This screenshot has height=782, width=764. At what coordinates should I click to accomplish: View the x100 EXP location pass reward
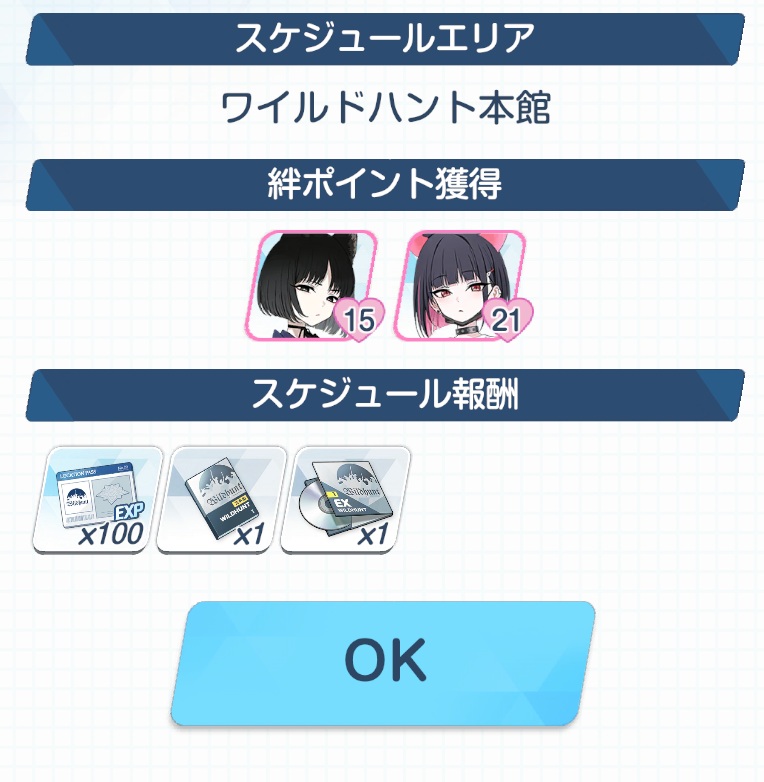click(x=98, y=500)
